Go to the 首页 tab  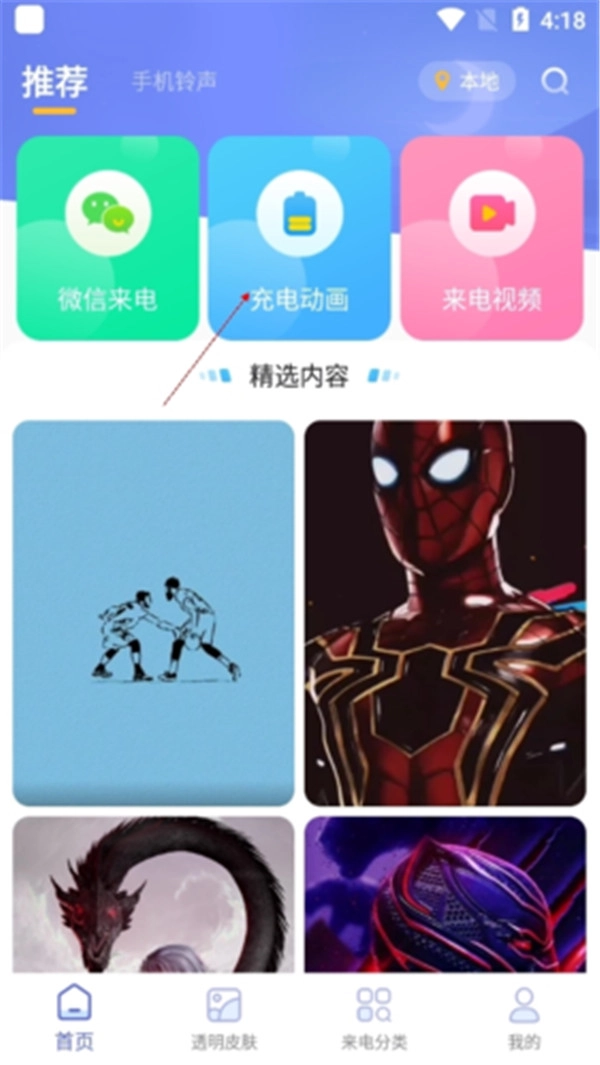click(75, 1017)
